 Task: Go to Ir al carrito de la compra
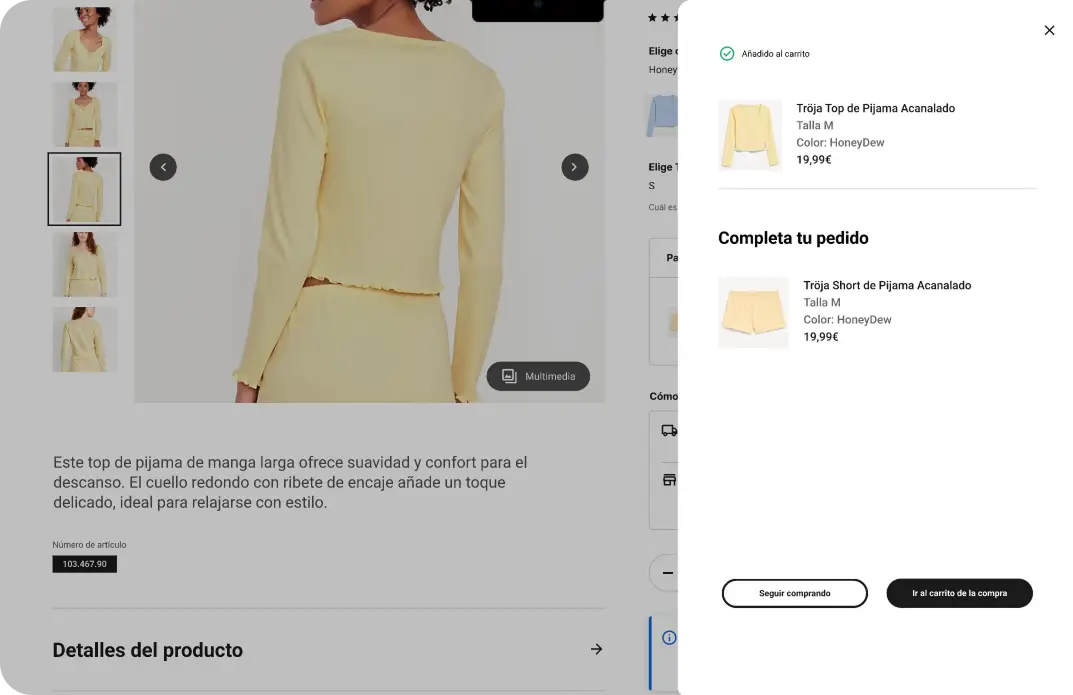click(959, 593)
